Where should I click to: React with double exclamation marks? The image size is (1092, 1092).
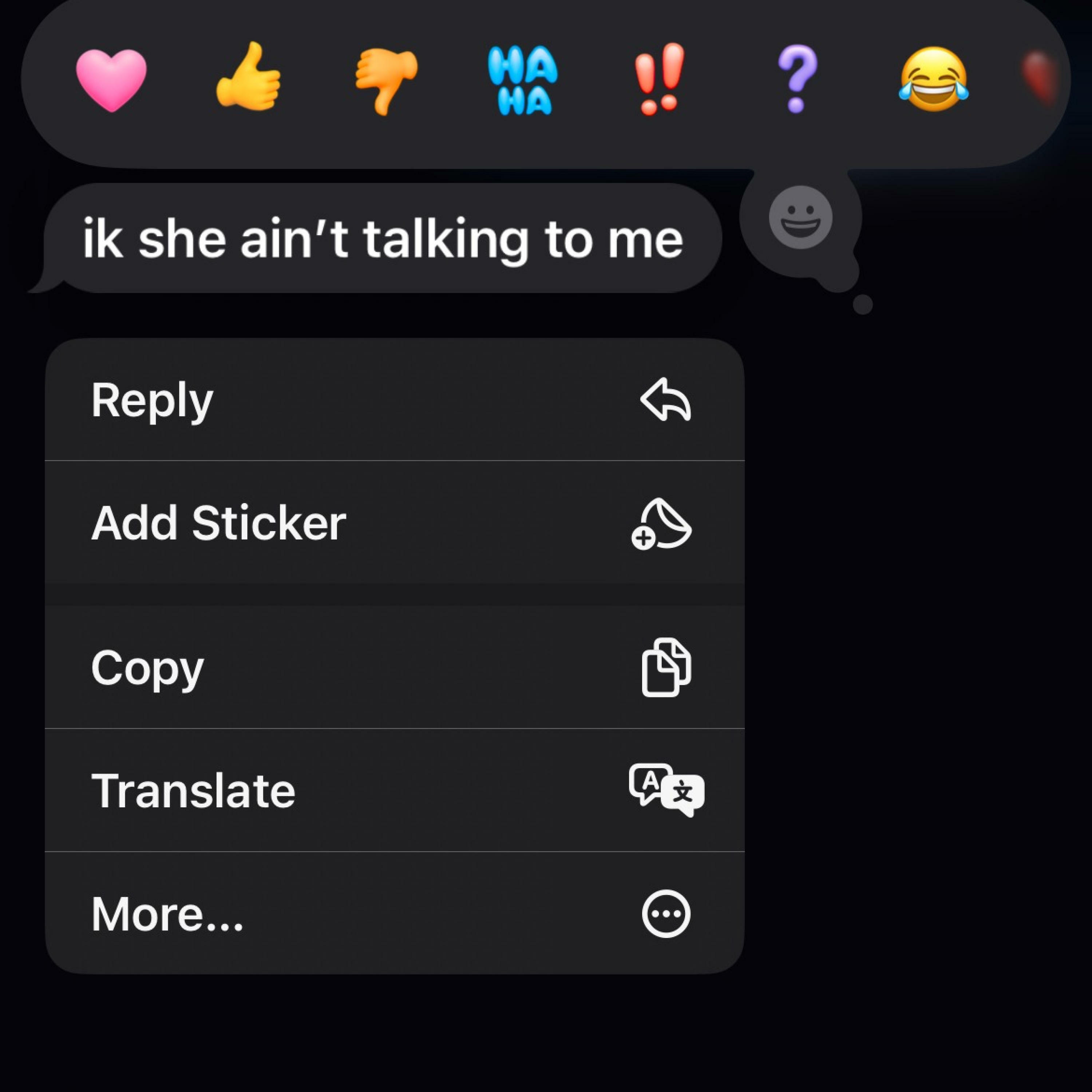[x=660, y=79]
